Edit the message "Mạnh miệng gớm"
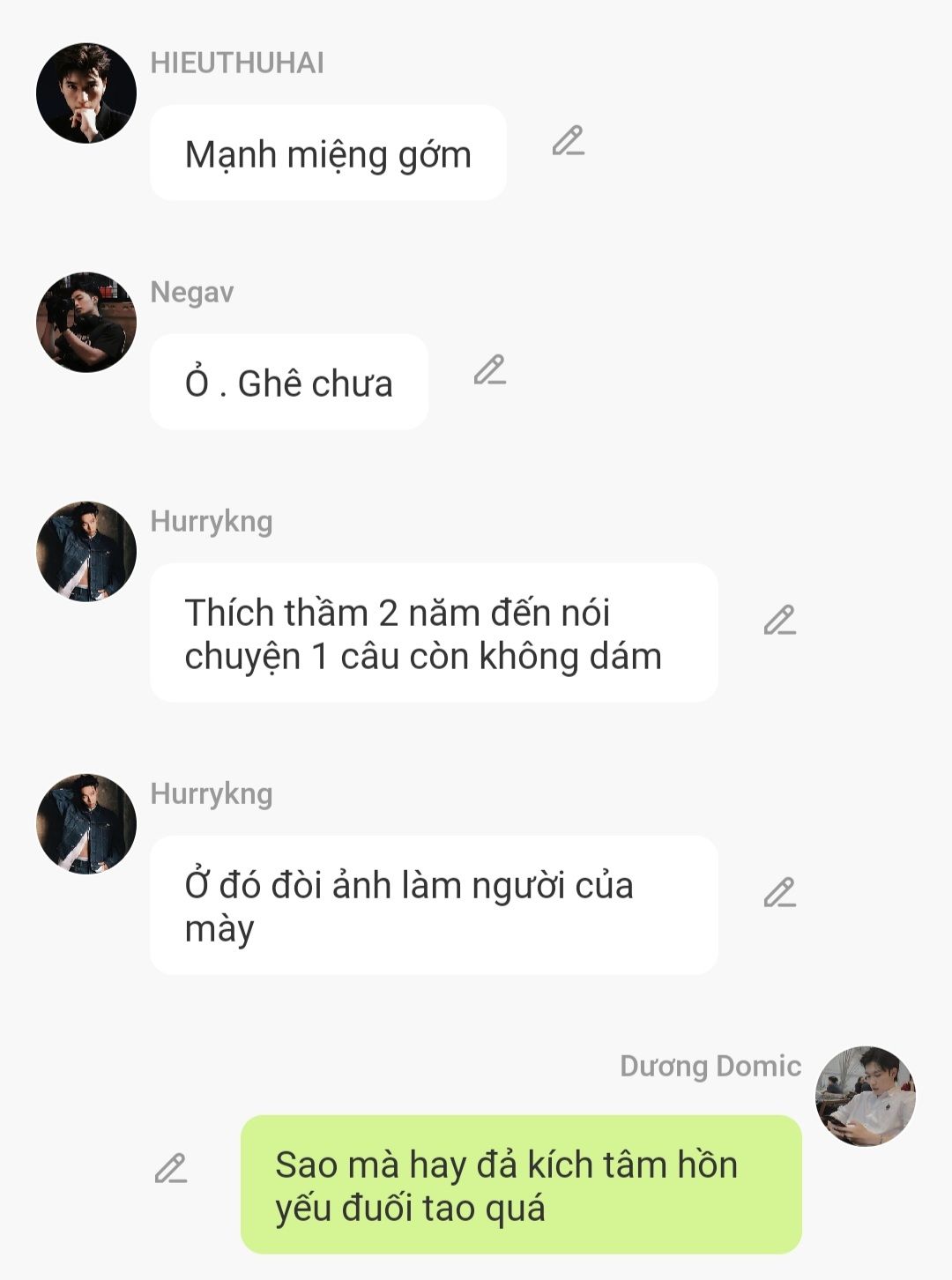The height and width of the screenshot is (1280, 952). coord(569,141)
